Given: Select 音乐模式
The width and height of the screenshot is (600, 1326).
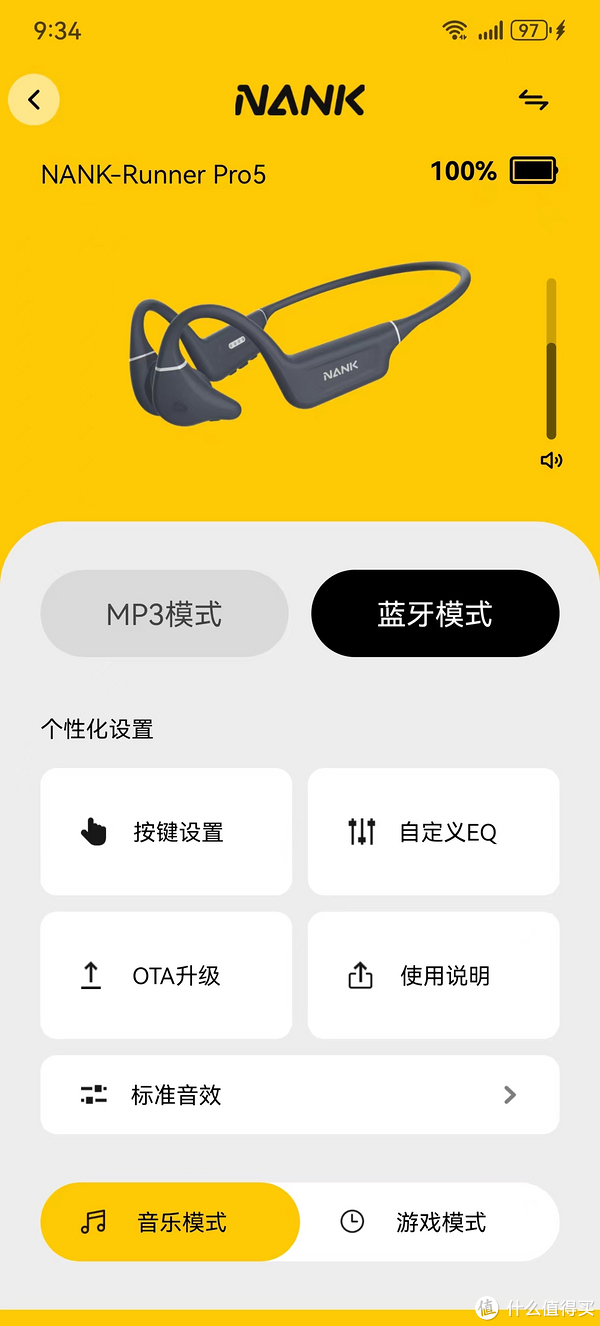Looking at the screenshot, I should pos(170,1222).
